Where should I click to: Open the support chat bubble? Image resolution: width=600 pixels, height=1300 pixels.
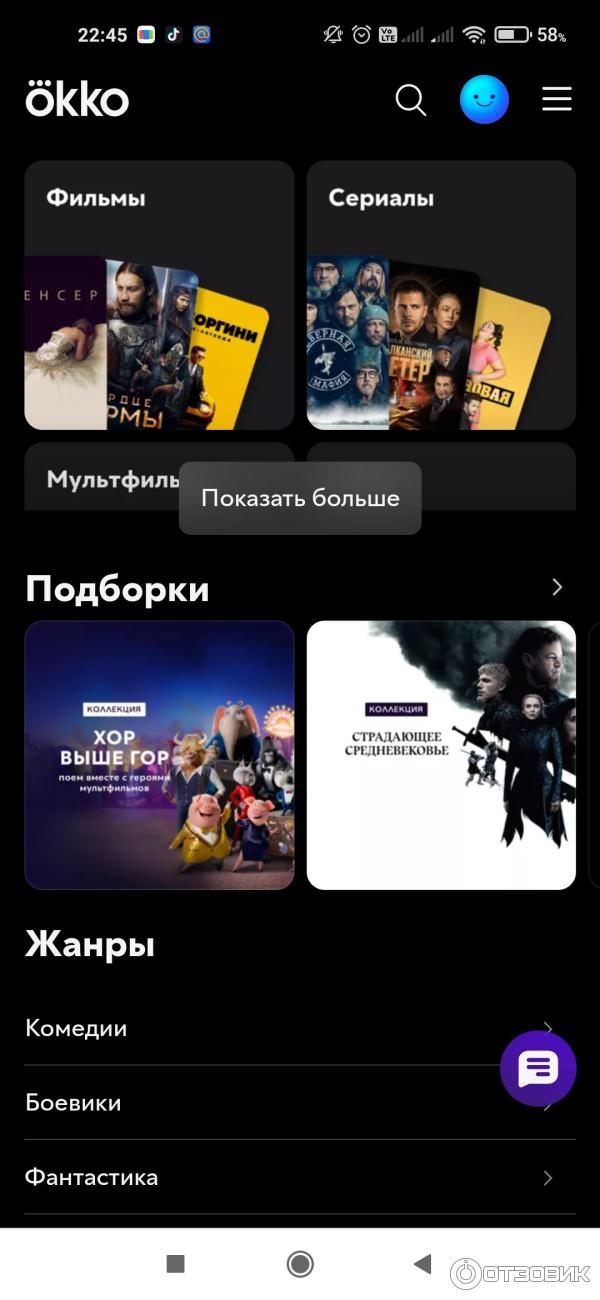pos(538,1068)
